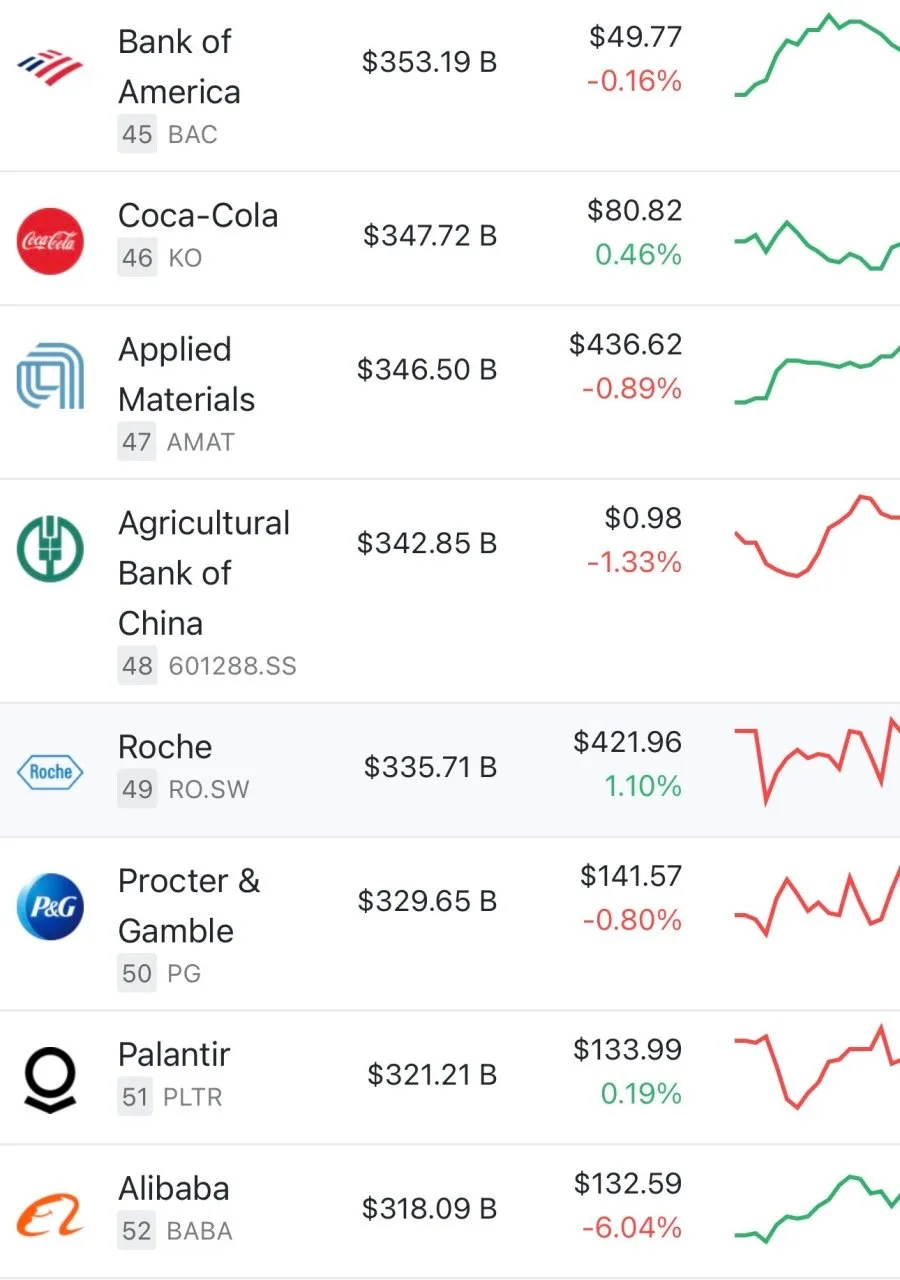900x1280 pixels.
Task: Open the Bank of America row
Action: click(x=450, y=85)
